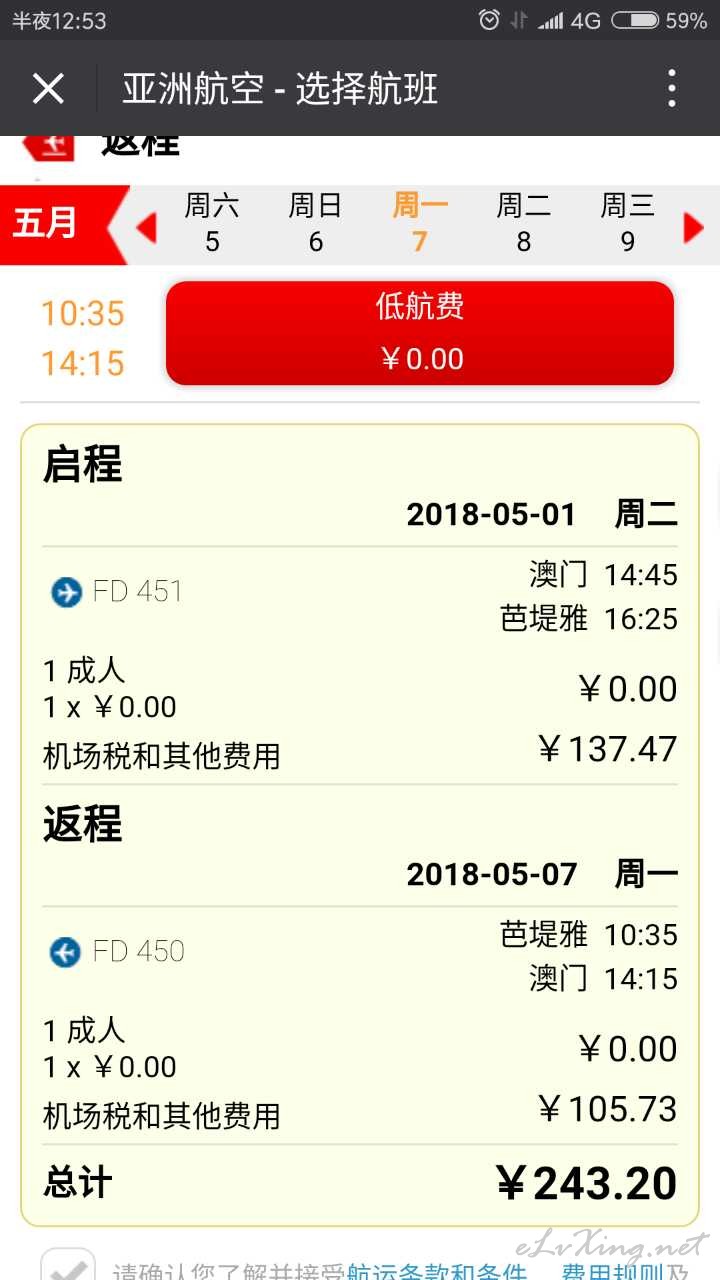720x1280 pixels.
Task: Select Saturday 5 as return date
Action: (x=212, y=224)
